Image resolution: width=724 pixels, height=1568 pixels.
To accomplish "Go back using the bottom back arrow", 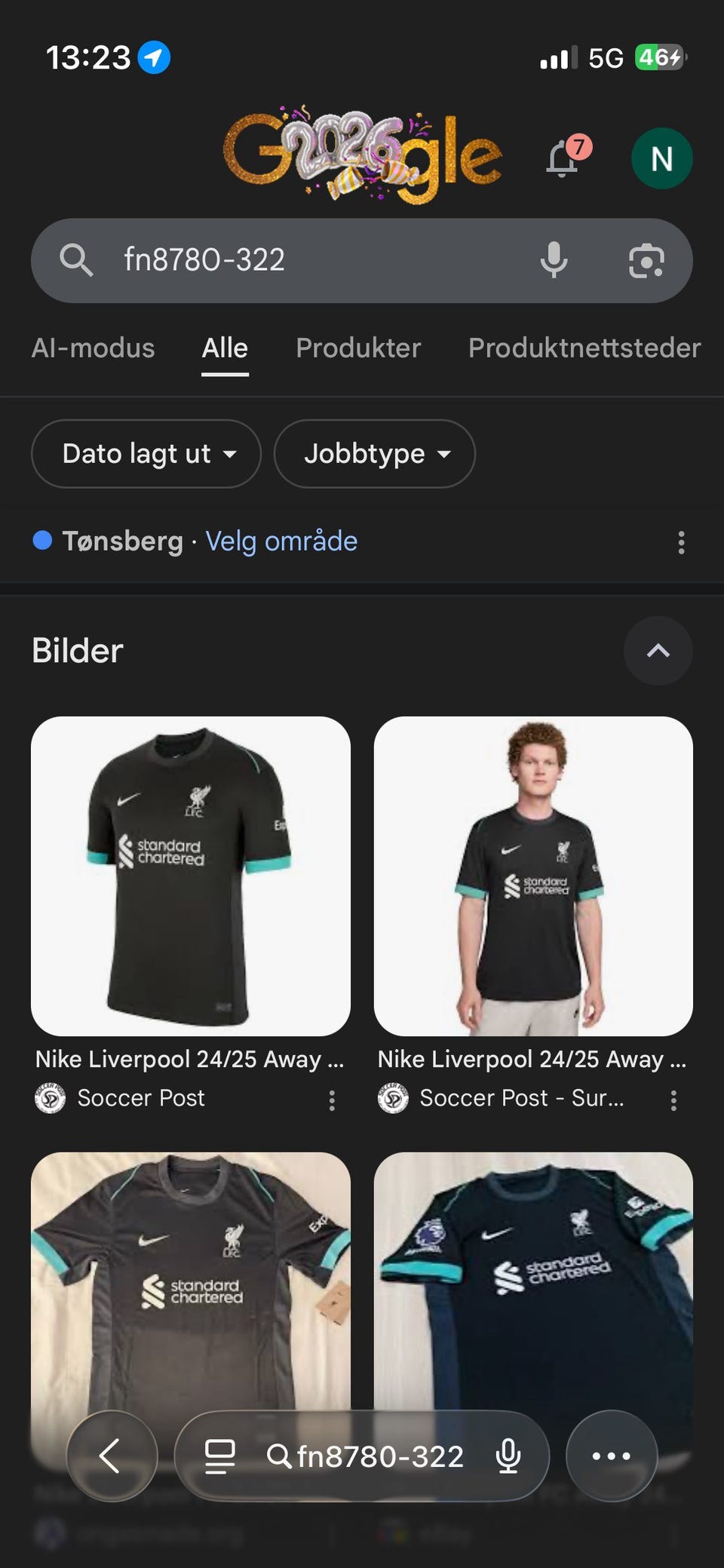I will pyautogui.click(x=112, y=1456).
